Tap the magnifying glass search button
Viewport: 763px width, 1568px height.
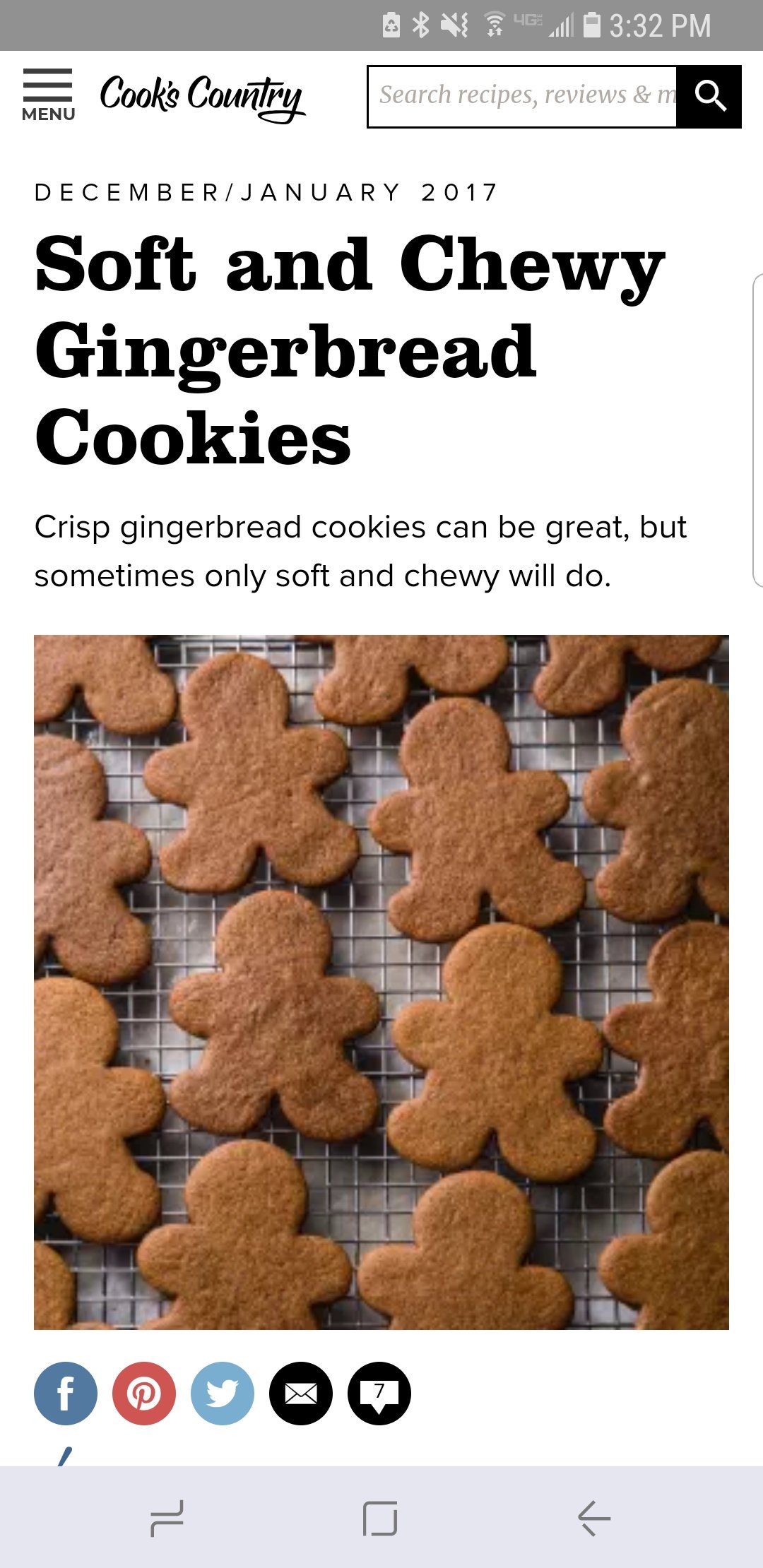pos(709,97)
